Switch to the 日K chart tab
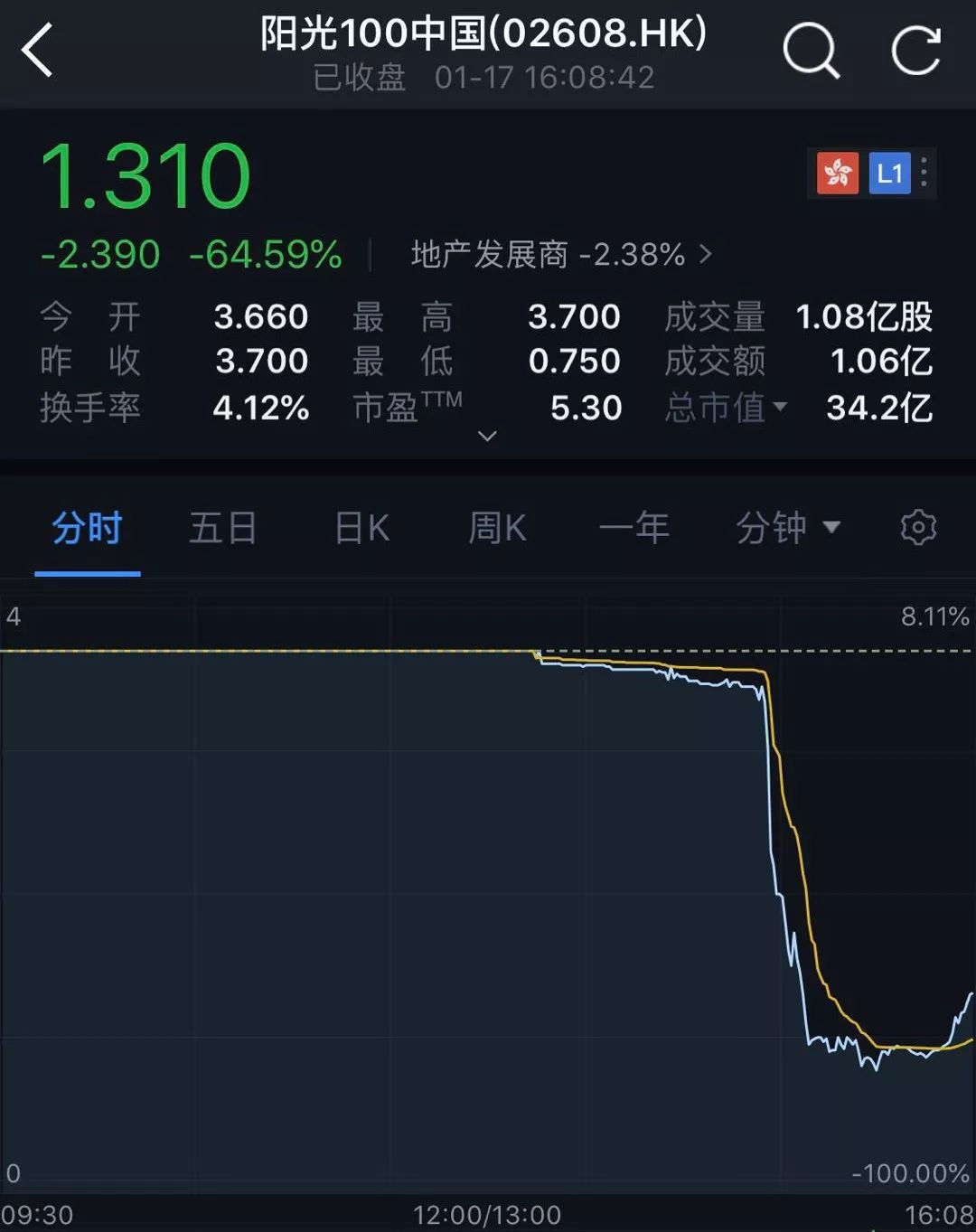The width and height of the screenshot is (976, 1232). 361,528
